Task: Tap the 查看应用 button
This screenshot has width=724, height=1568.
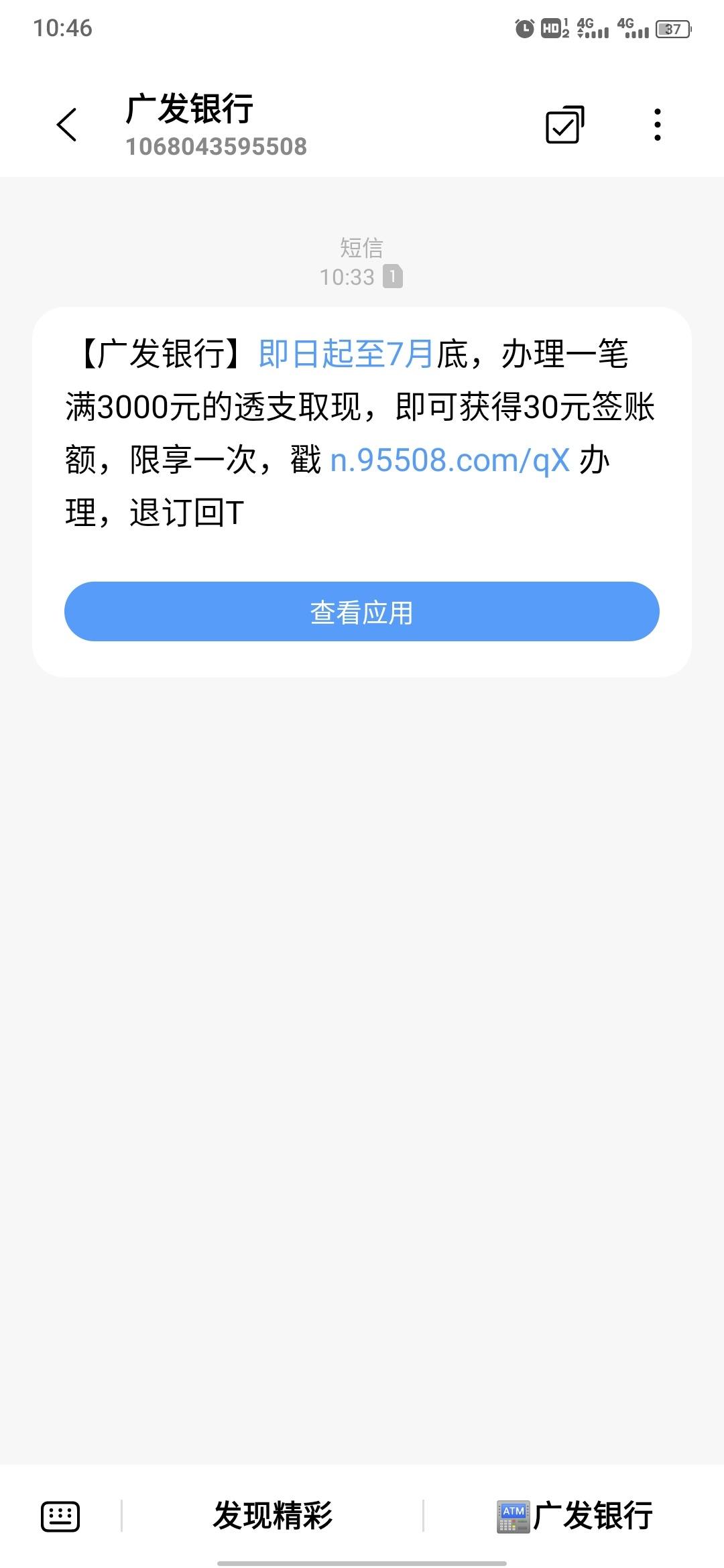Action: click(x=362, y=612)
